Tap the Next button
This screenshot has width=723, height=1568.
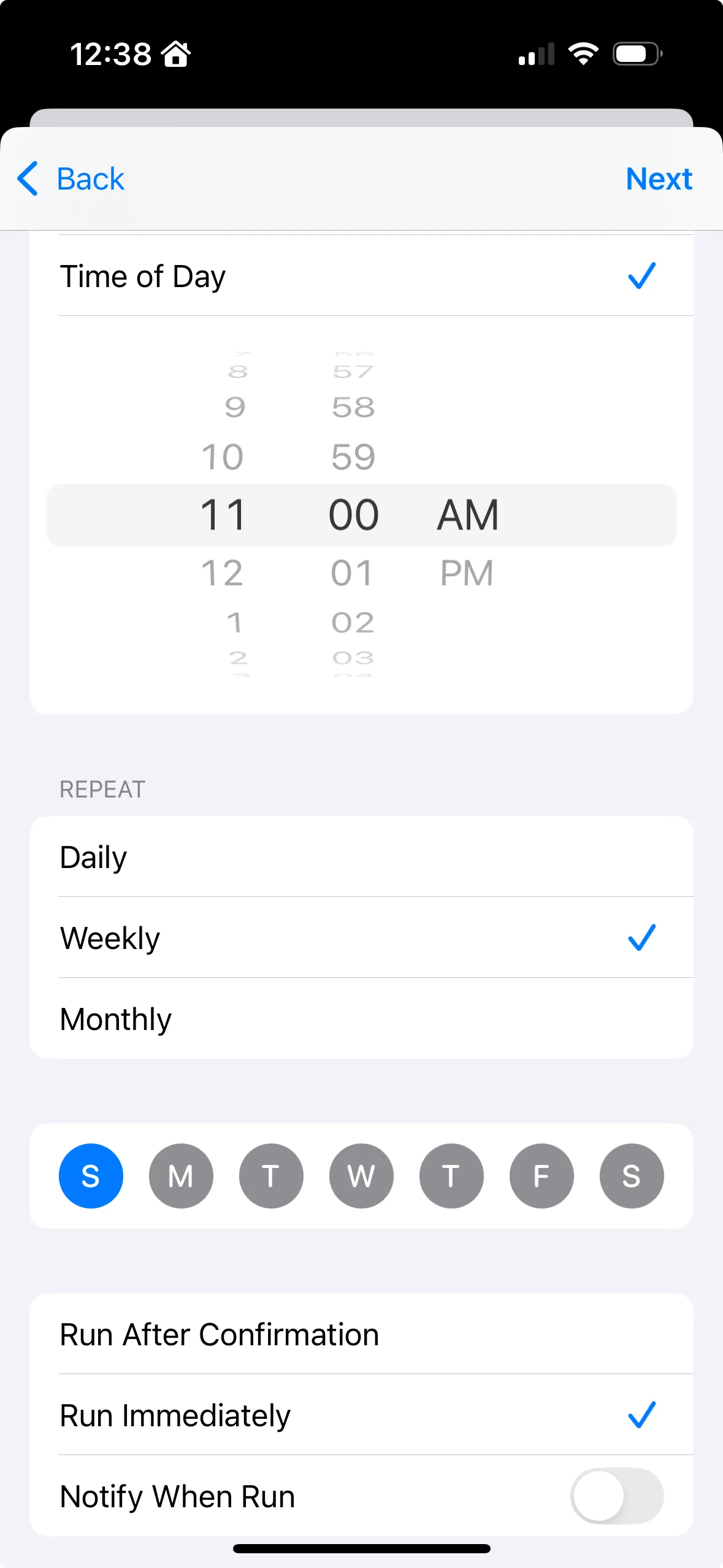pyautogui.click(x=659, y=179)
